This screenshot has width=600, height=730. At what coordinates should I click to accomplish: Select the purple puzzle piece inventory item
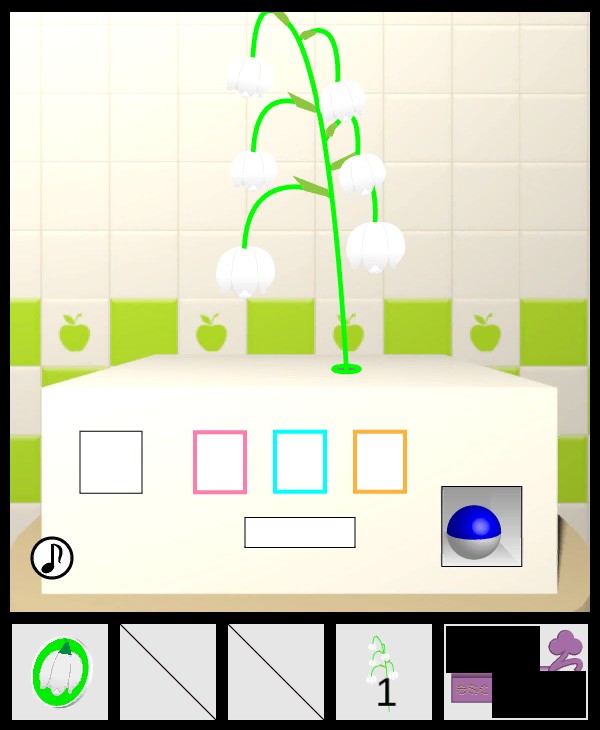click(x=516, y=672)
